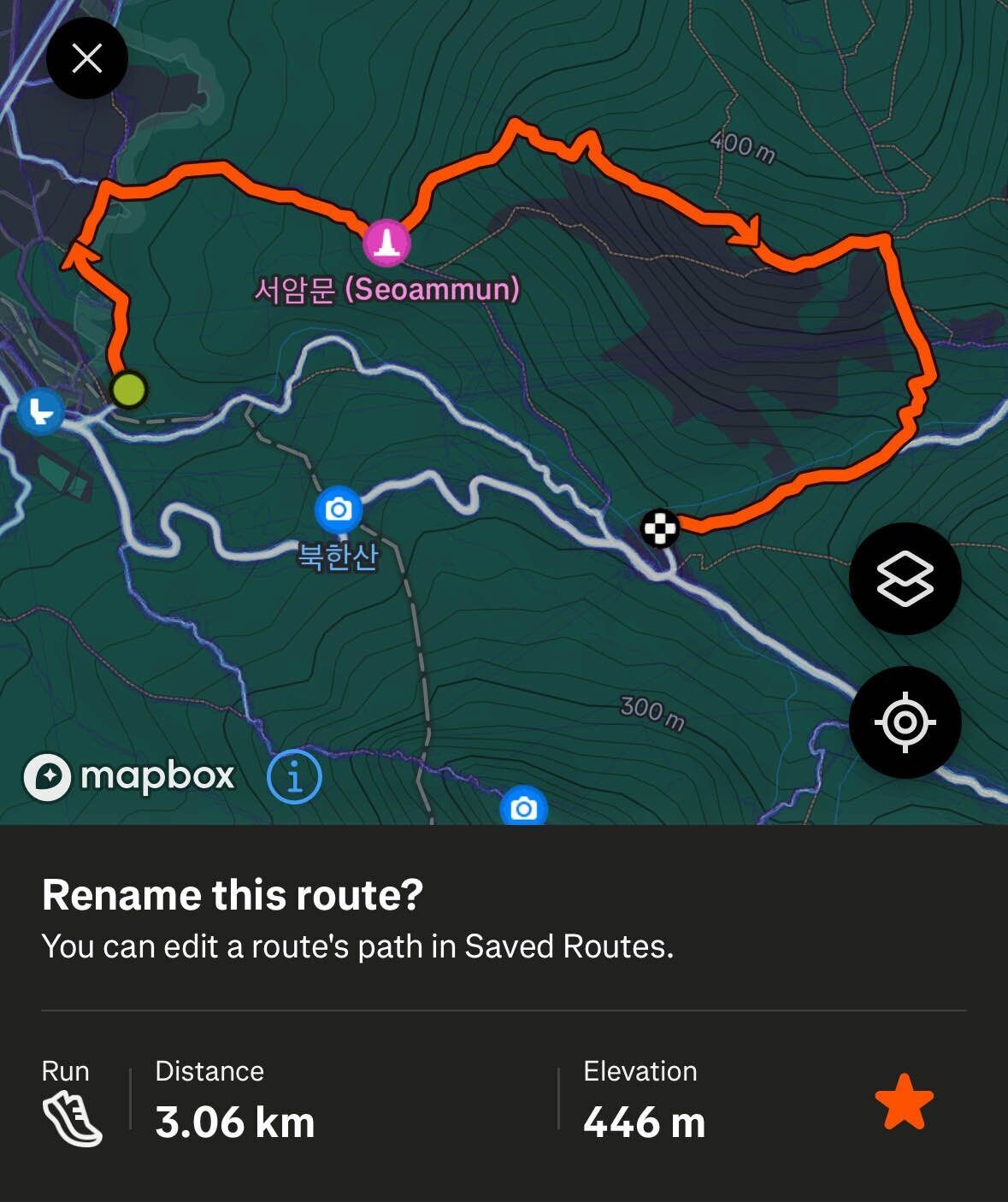Close the route map view
The width and height of the screenshot is (1008, 1202).
[86, 58]
